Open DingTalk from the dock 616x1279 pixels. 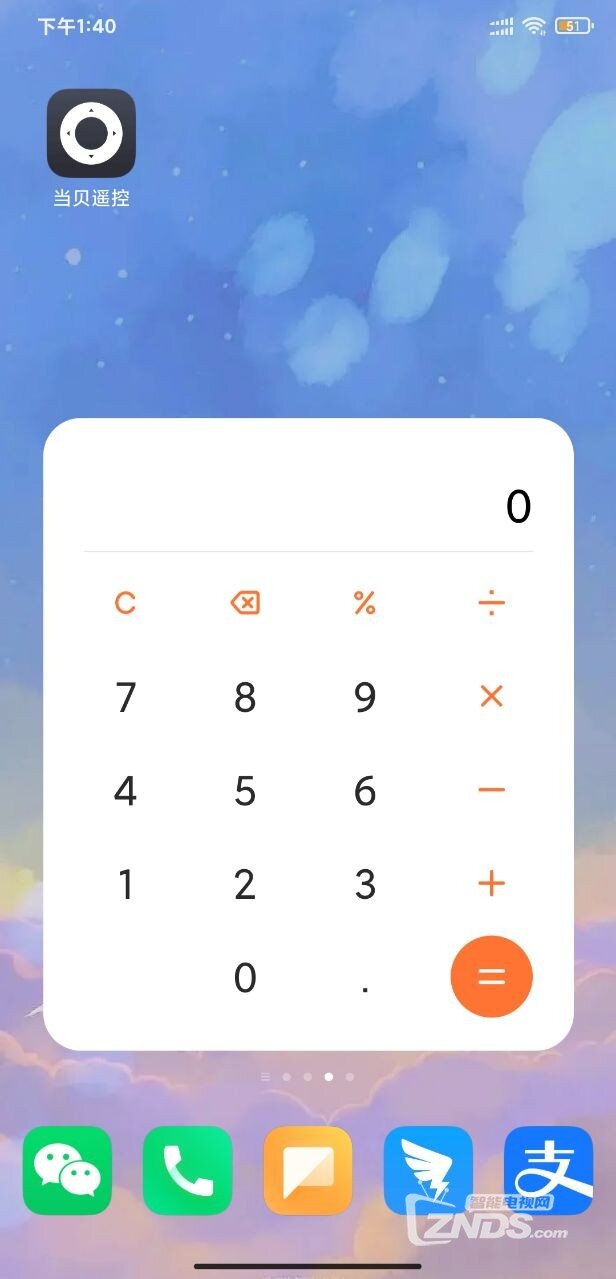(x=428, y=1170)
